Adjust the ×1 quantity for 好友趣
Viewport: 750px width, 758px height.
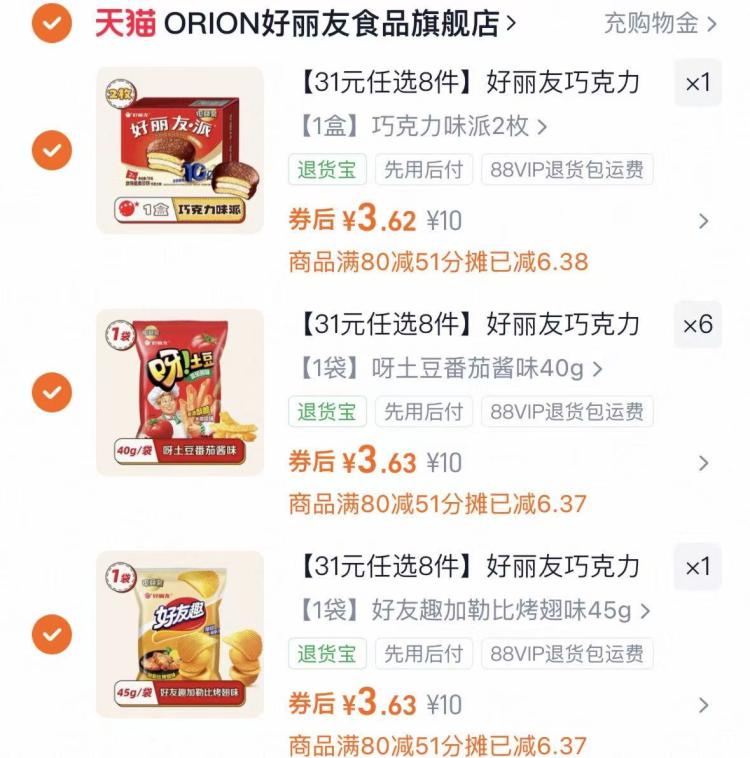click(x=697, y=568)
